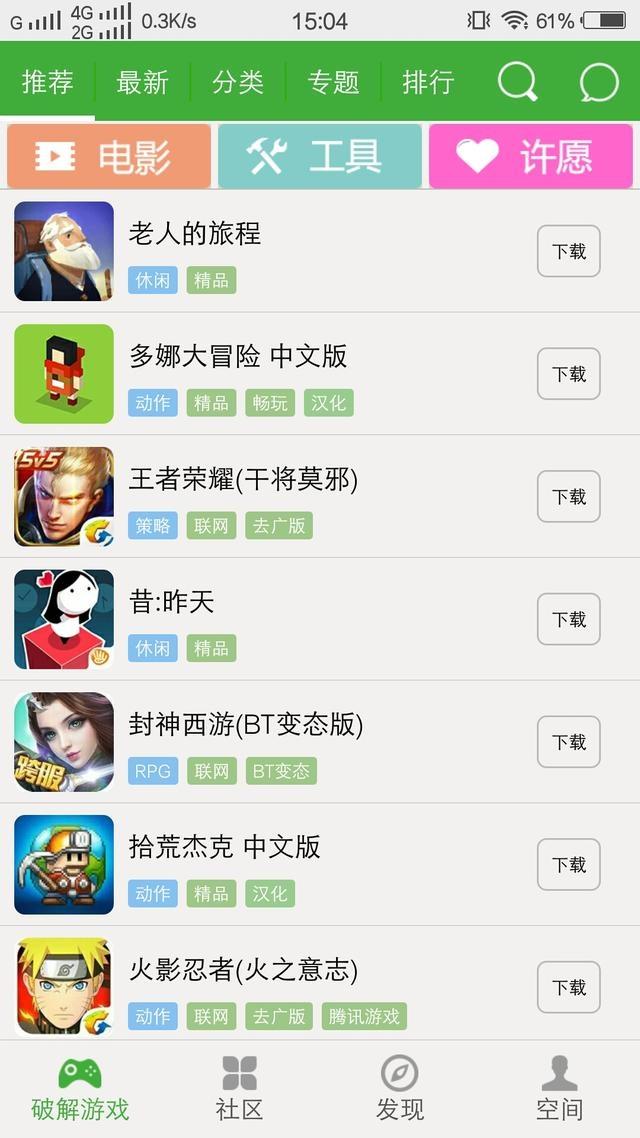This screenshot has height=1138, width=640.
Task: Switch to the 发现 discover tab
Action: tap(399, 1088)
